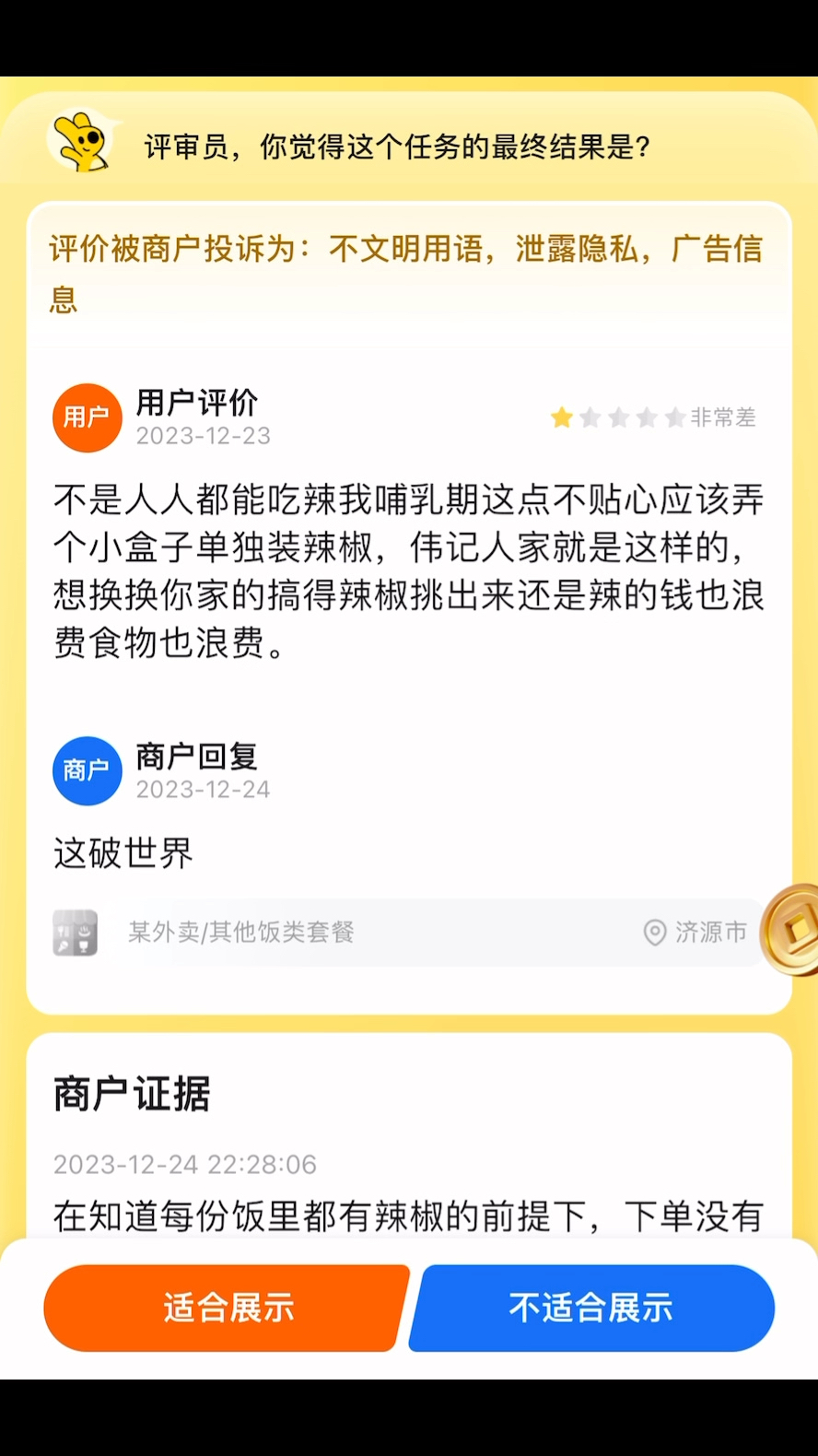Click the blue 商户 avatar icon
The image size is (818, 1456).
pyautogui.click(x=87, y=771)
